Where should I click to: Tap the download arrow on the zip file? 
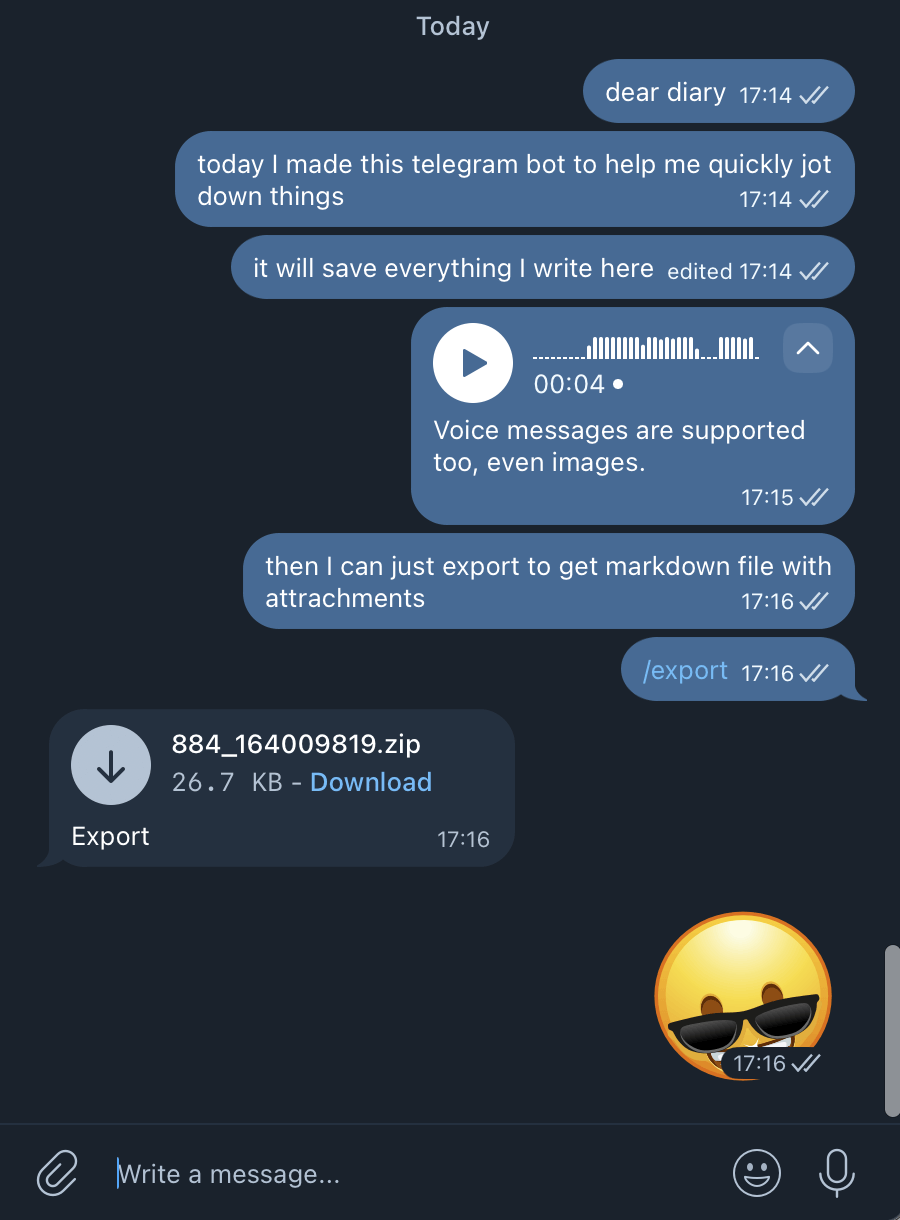tap(110, 765)
